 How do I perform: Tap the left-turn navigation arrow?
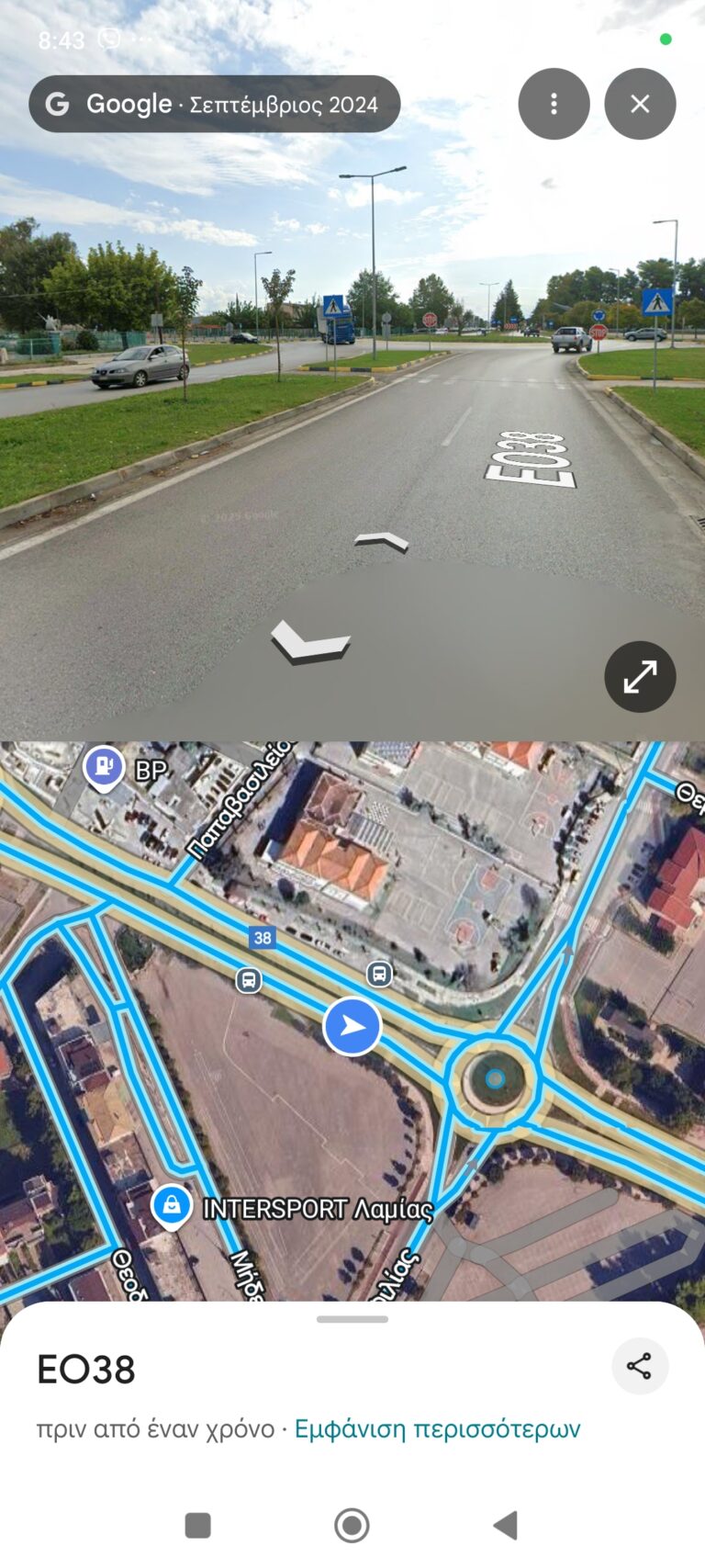(x=309, y=640)
